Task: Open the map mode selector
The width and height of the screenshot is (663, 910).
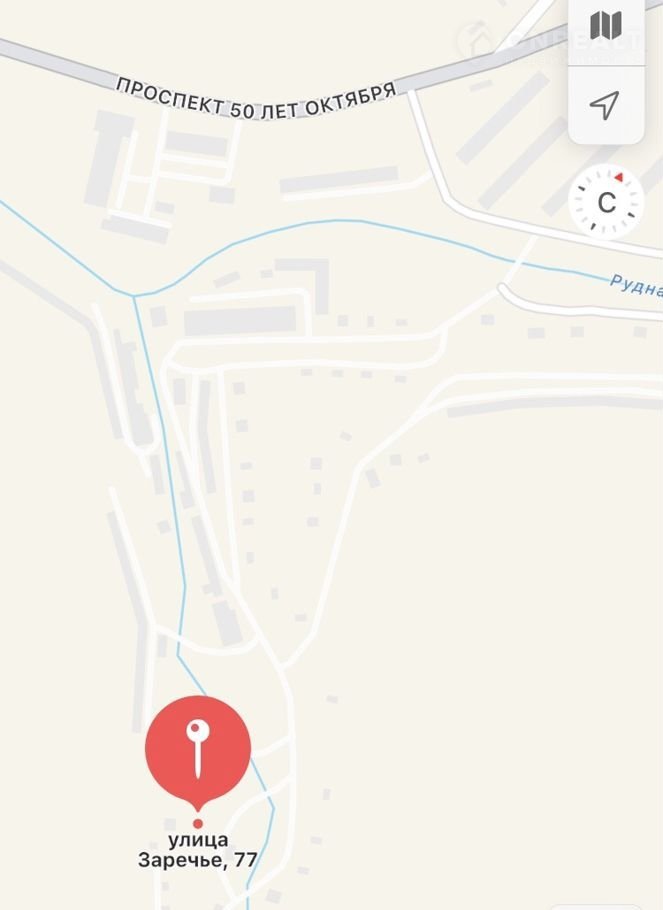Action: click(606, 26)
